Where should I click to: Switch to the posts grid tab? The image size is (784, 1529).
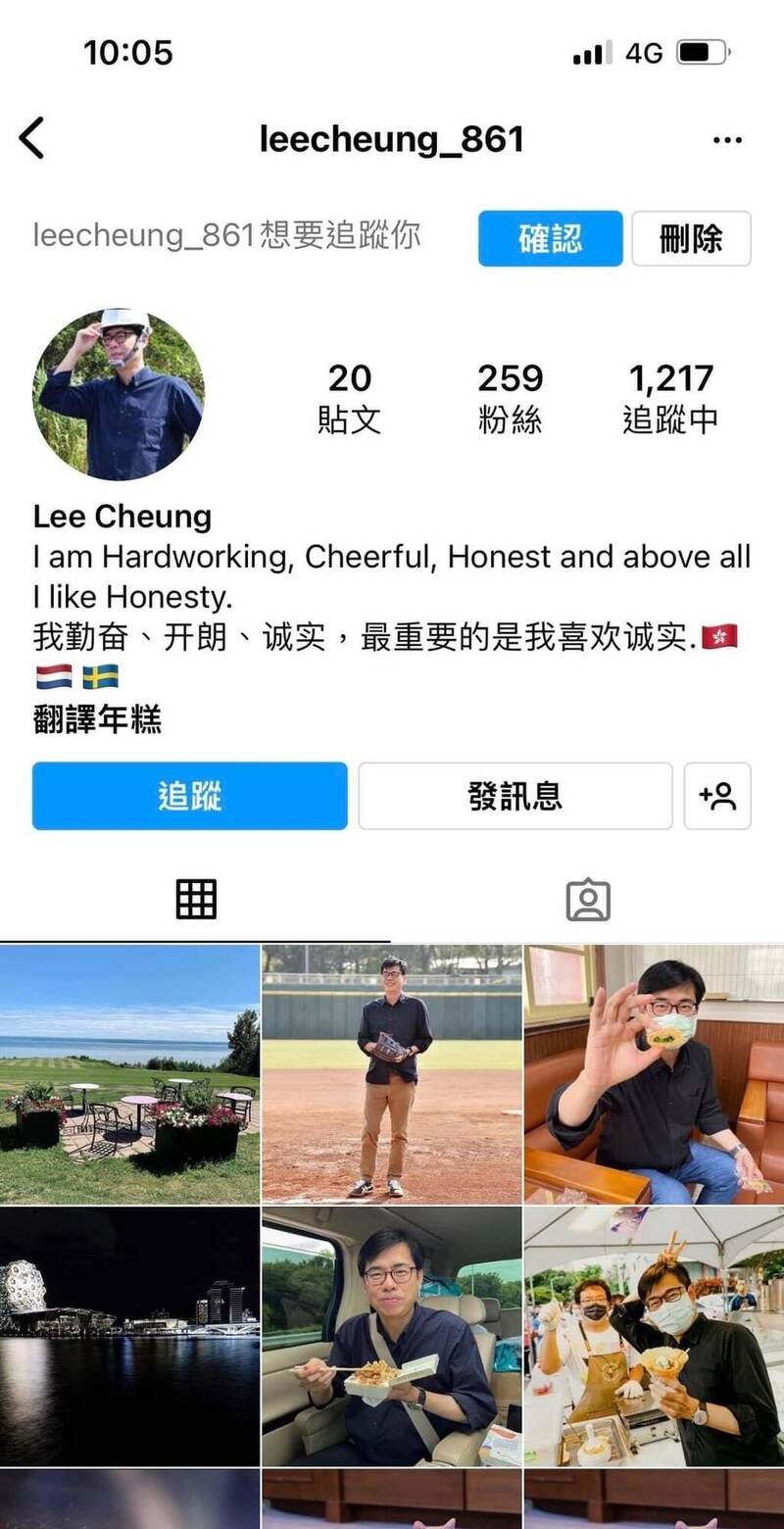196,899
